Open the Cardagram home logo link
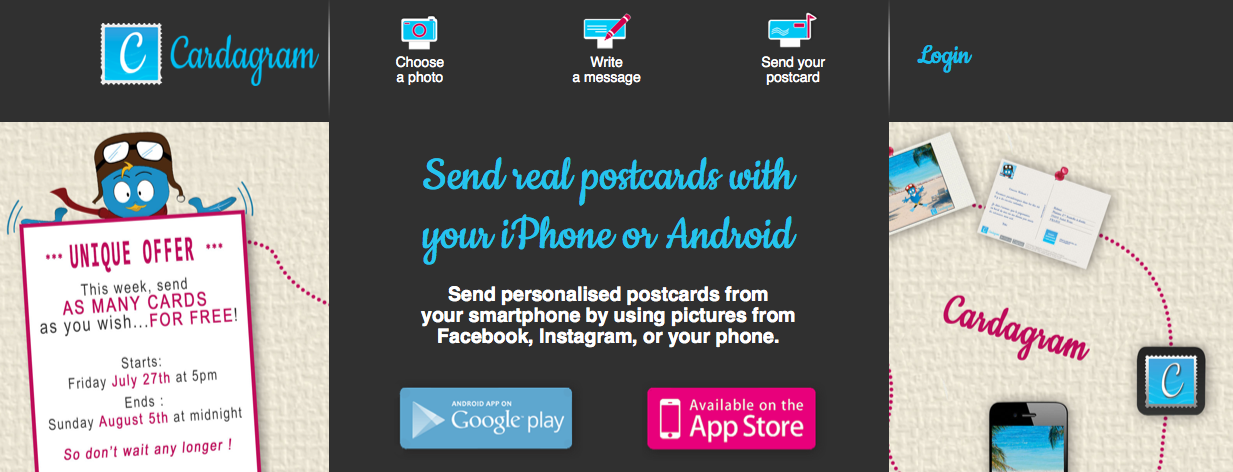The width and height of the screenshot is (1233, 472). tap(210, 54)
